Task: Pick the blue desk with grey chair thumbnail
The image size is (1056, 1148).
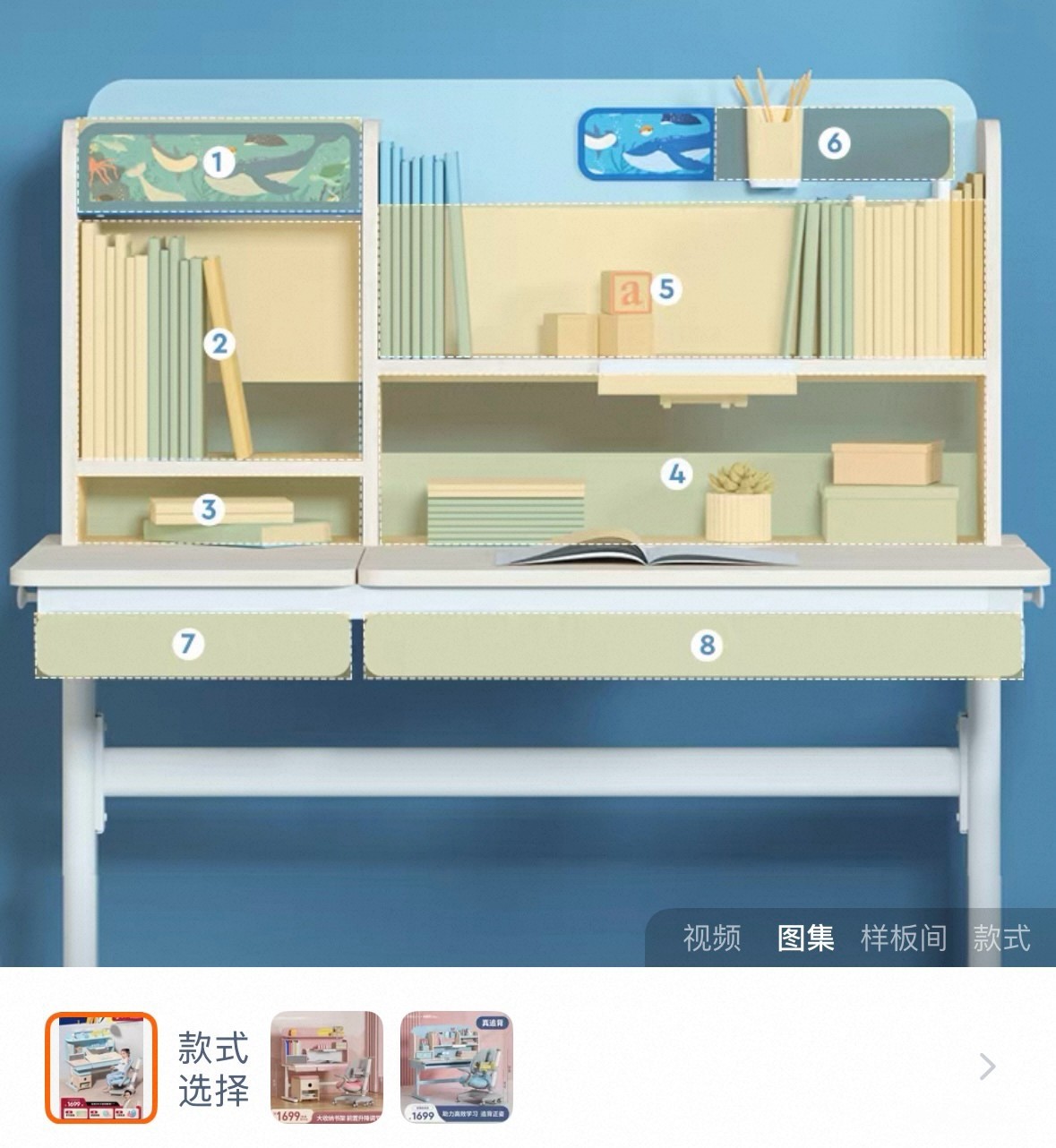Action: pyautogui.click(x=457, y=1067)
